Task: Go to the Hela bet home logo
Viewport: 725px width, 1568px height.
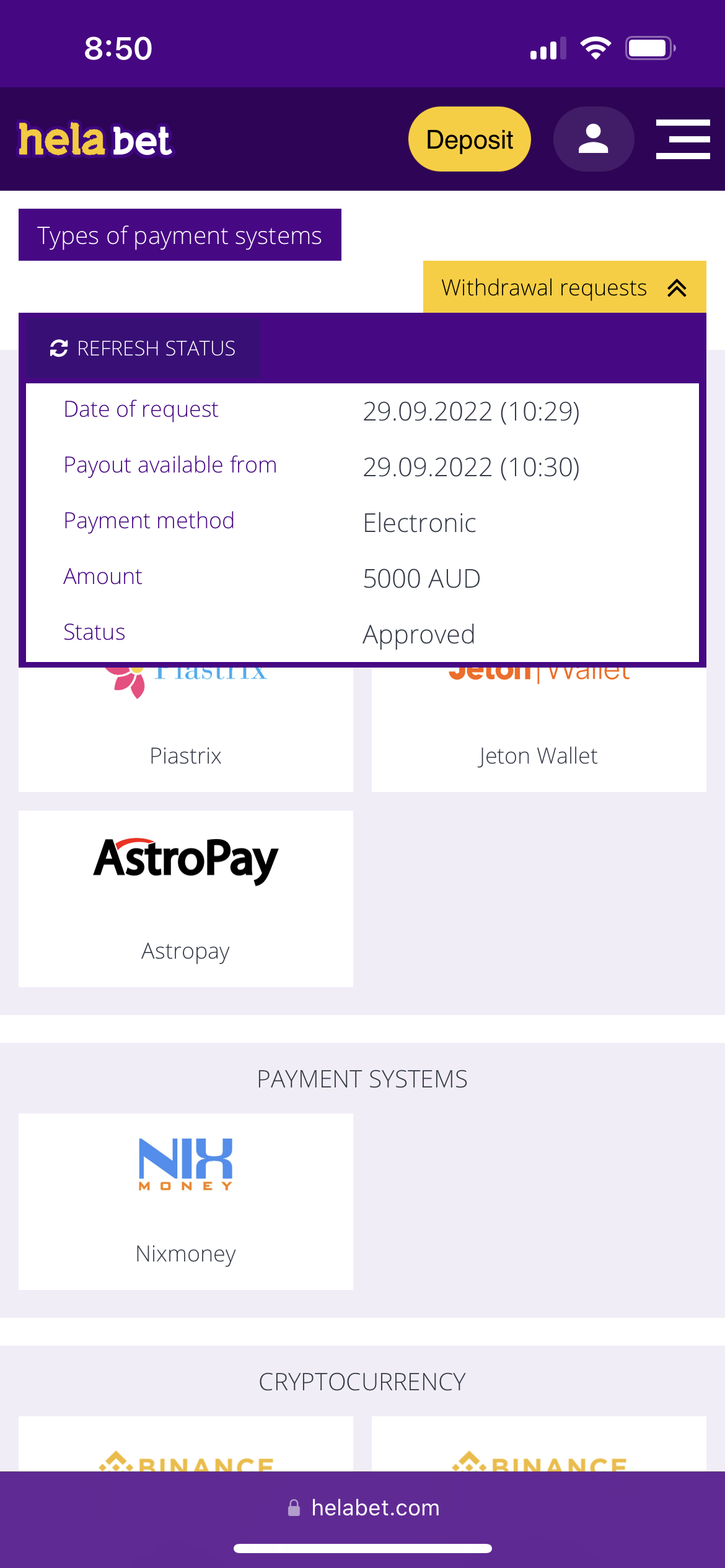Action: point(95,140)
